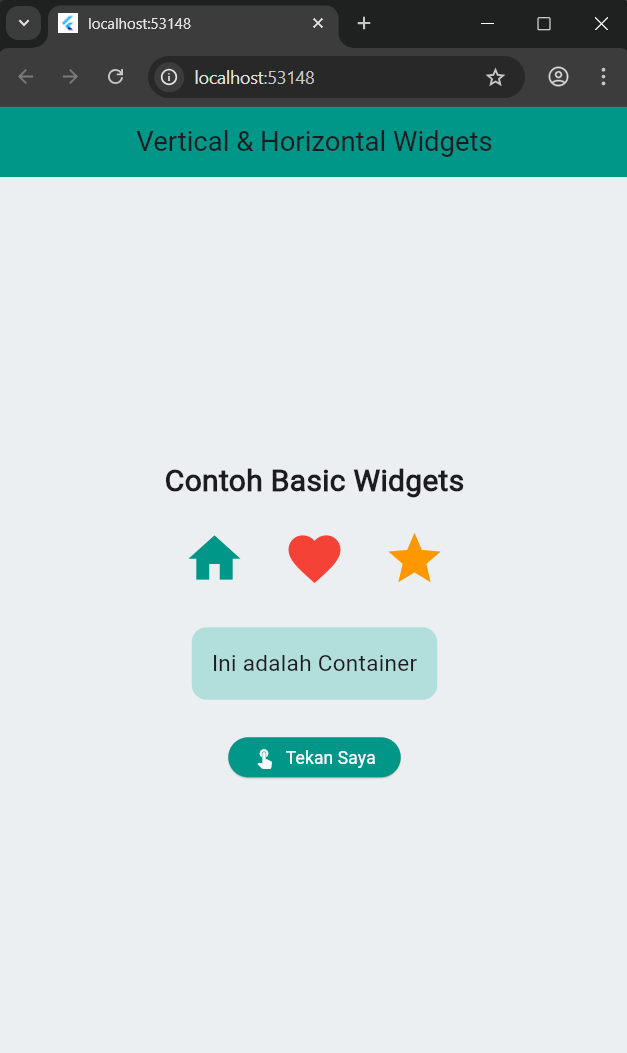Open a new browser tab
The image size is (627, 1053).
tap(364, 23)
